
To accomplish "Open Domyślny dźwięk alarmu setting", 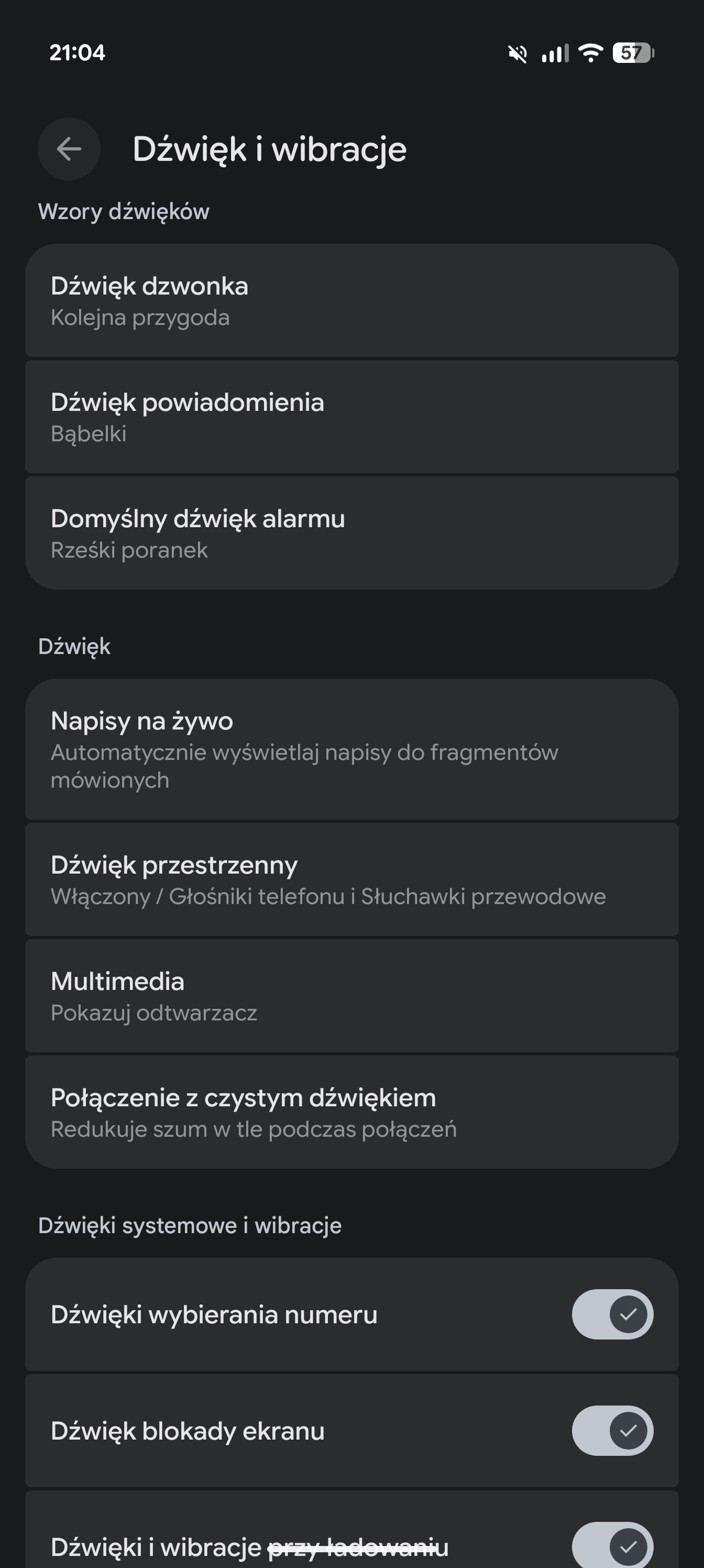I will 351,533.
